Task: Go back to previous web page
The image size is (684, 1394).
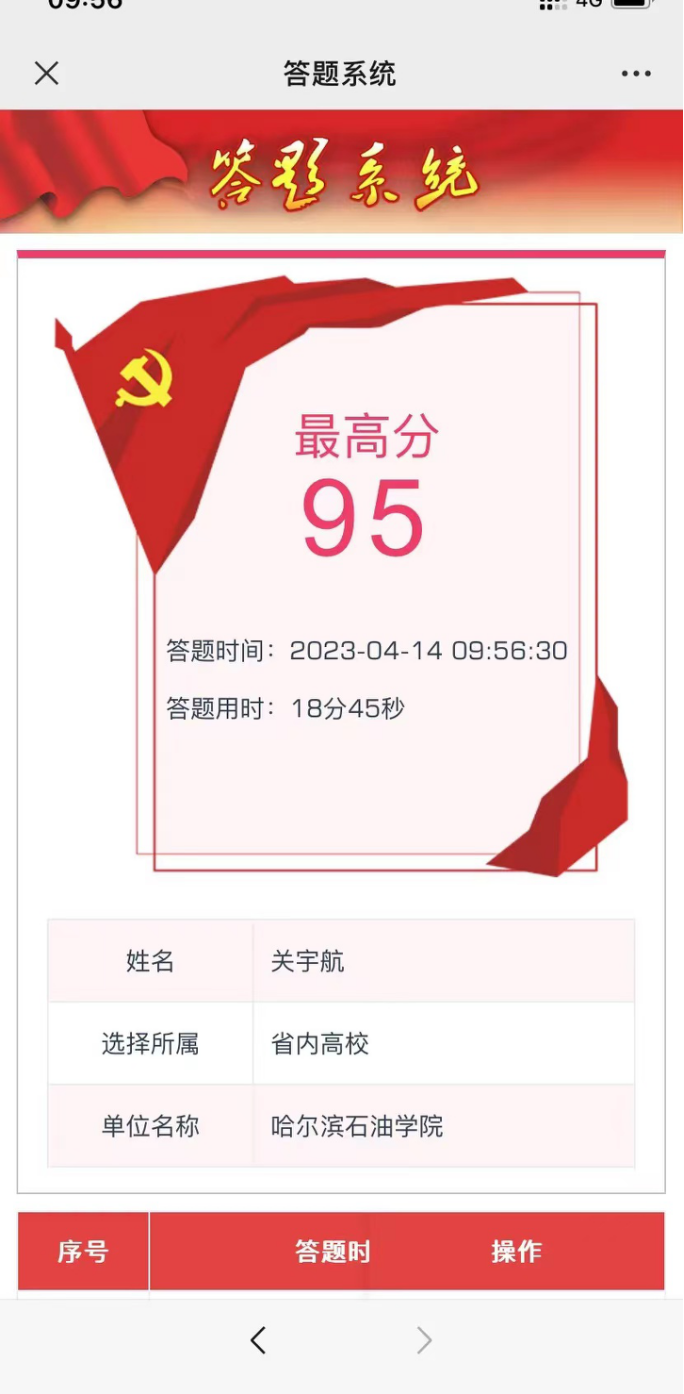Action: pyautogui.click(x=259, y=1340)
